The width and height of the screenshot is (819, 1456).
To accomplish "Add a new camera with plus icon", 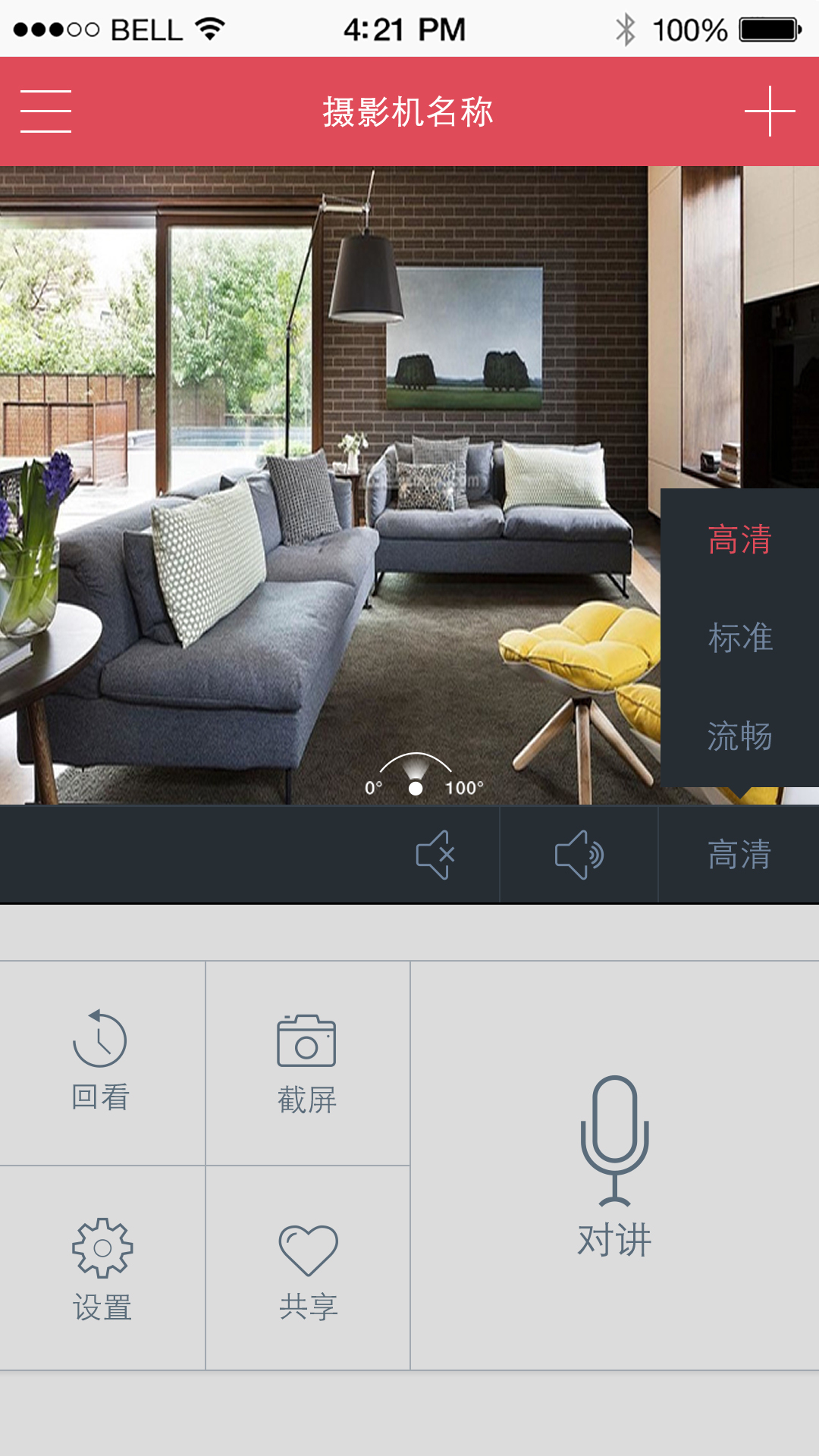I will [770, 111].
